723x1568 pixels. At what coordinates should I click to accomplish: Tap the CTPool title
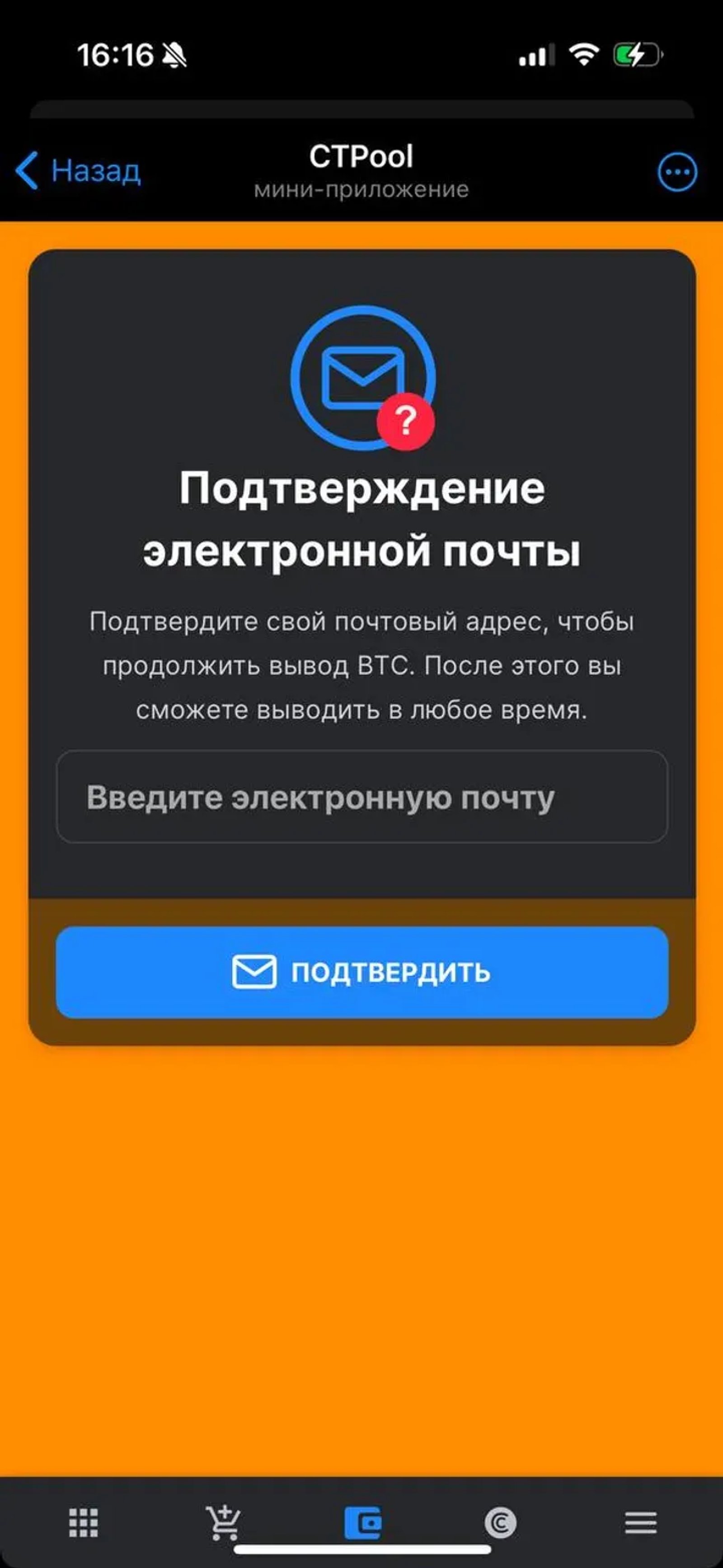point(361,156)
